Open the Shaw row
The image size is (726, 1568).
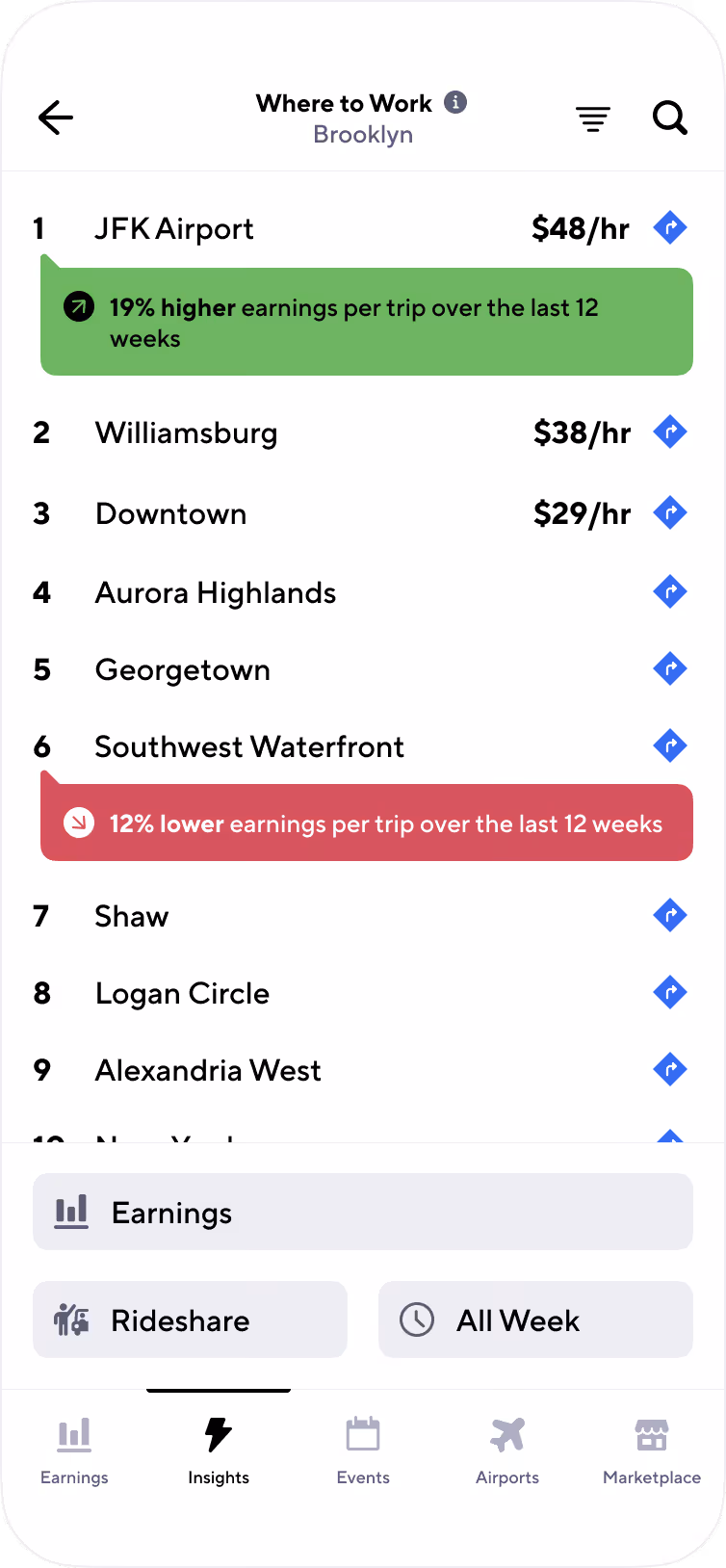(x=132, y=916)
